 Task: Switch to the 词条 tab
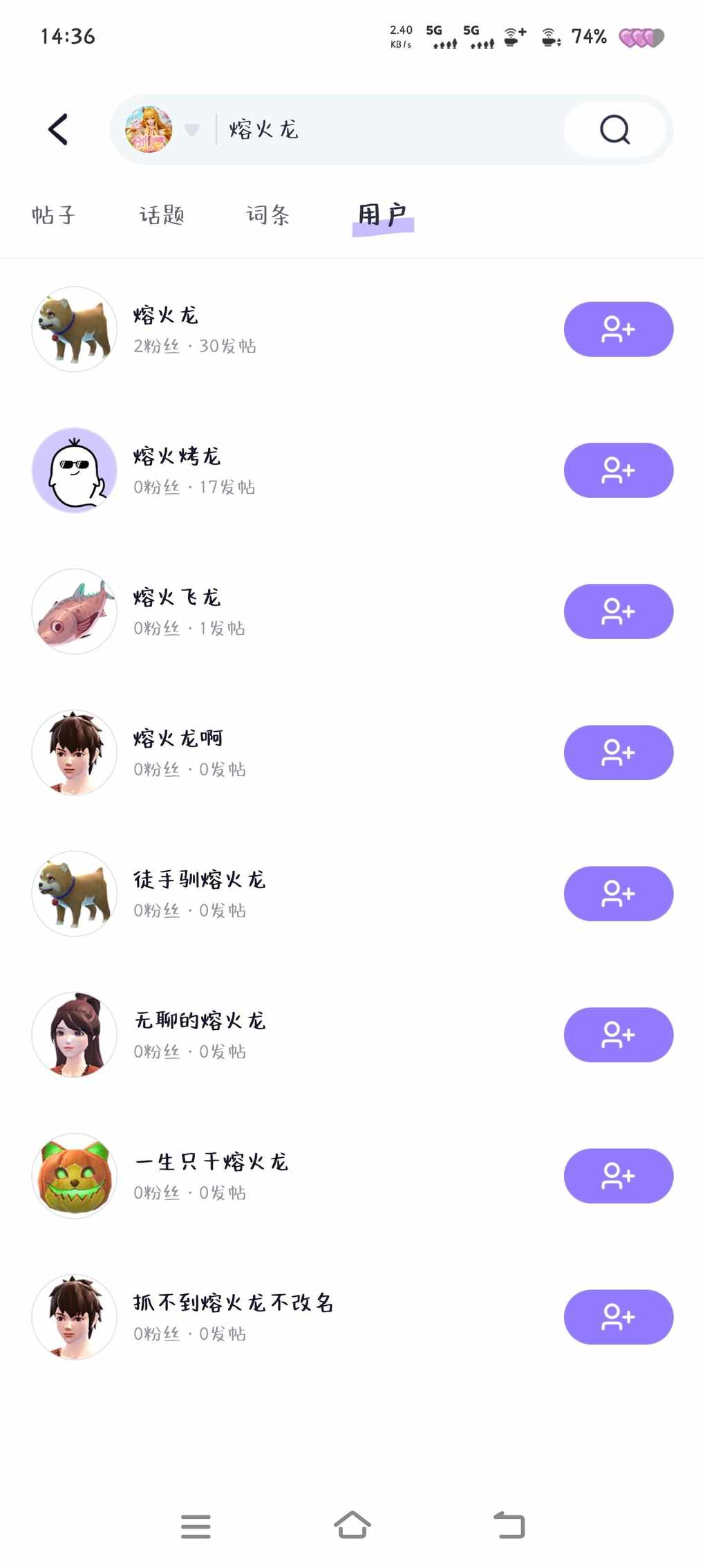pyautogui.click(x=268, y=215)
